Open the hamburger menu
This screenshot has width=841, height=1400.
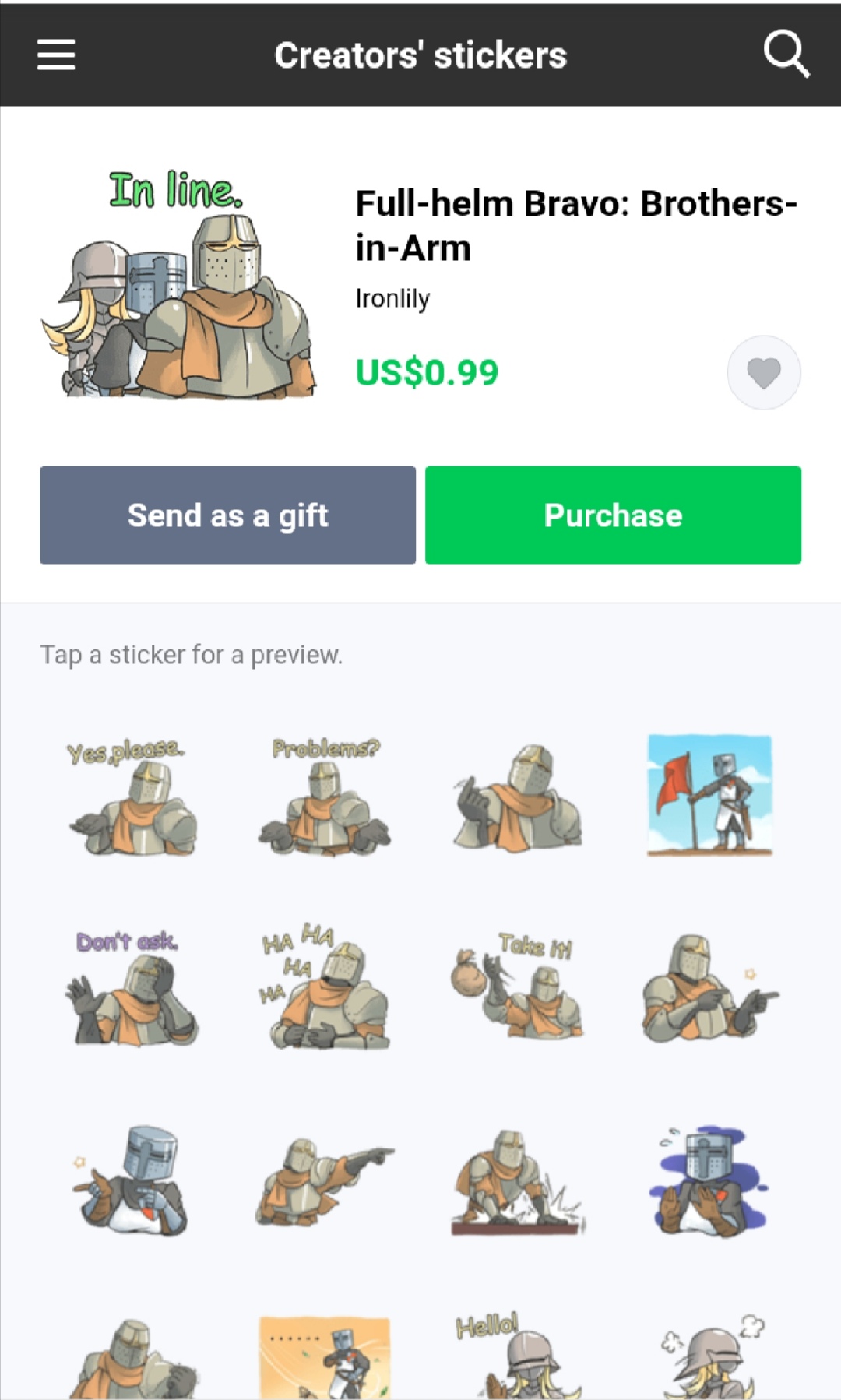pyautogui.click(x=56, y=55)
